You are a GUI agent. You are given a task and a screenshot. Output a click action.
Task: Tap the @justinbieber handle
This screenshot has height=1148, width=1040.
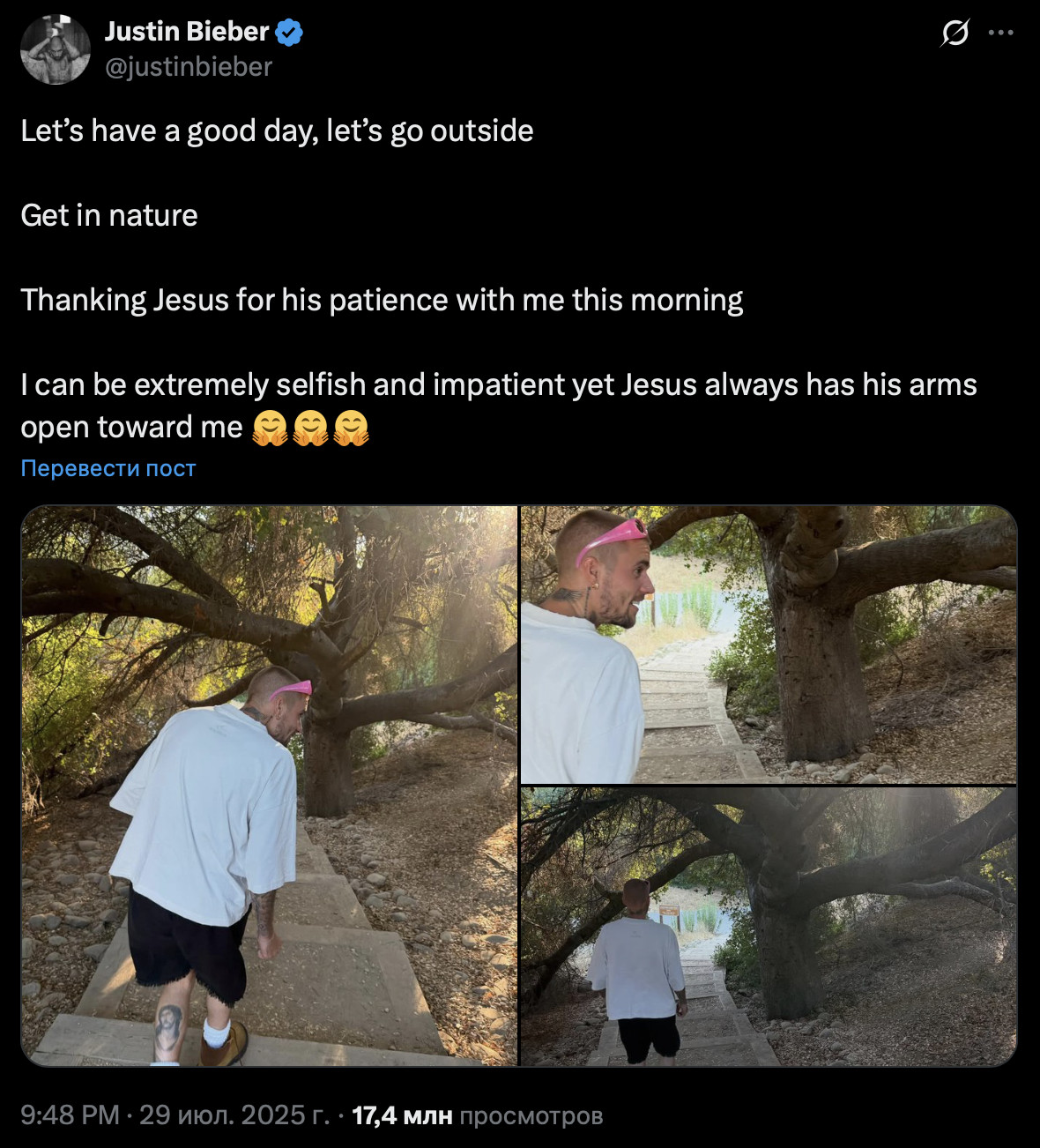click(189, 67)
